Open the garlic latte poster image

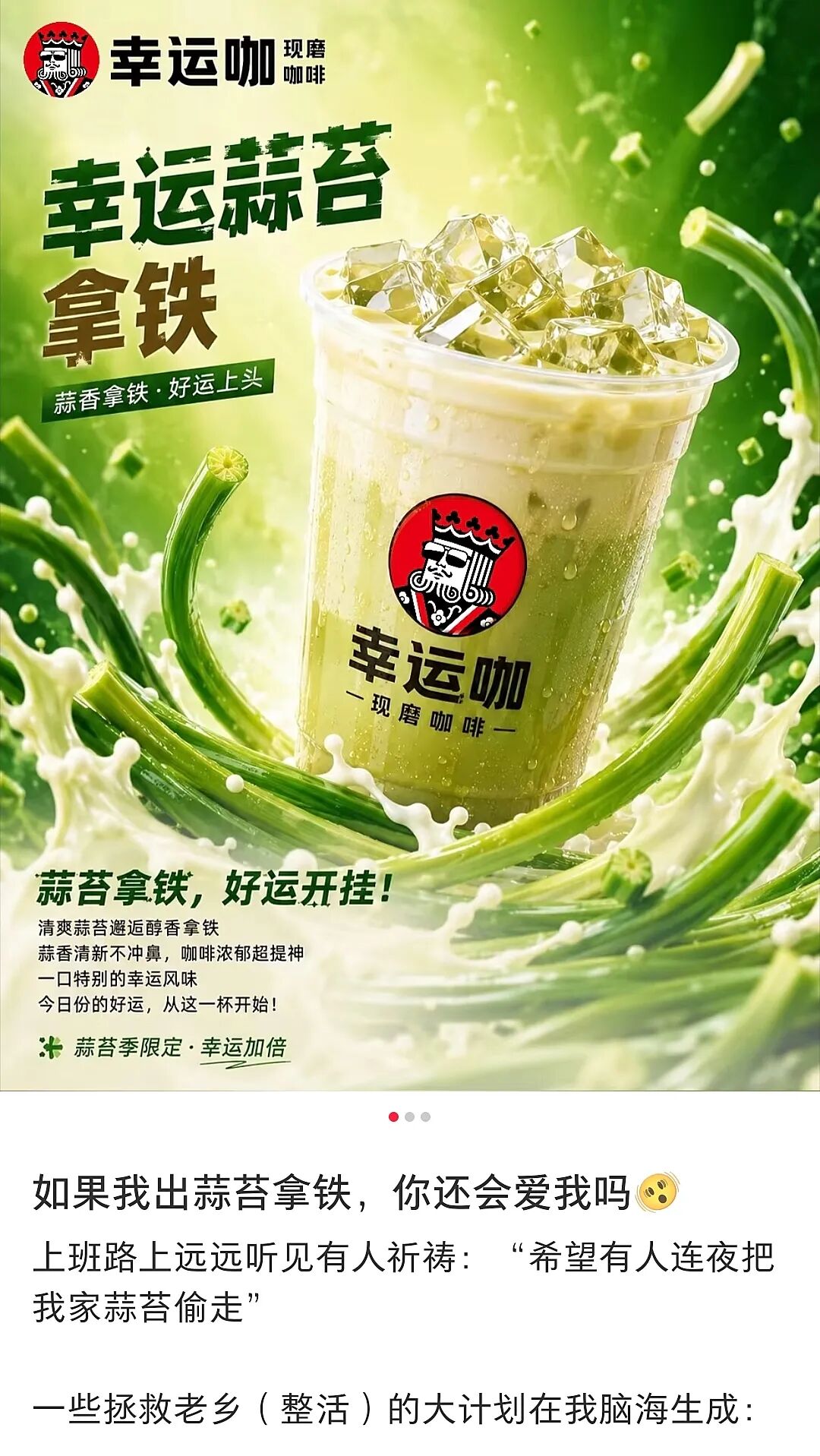point(410,545)
